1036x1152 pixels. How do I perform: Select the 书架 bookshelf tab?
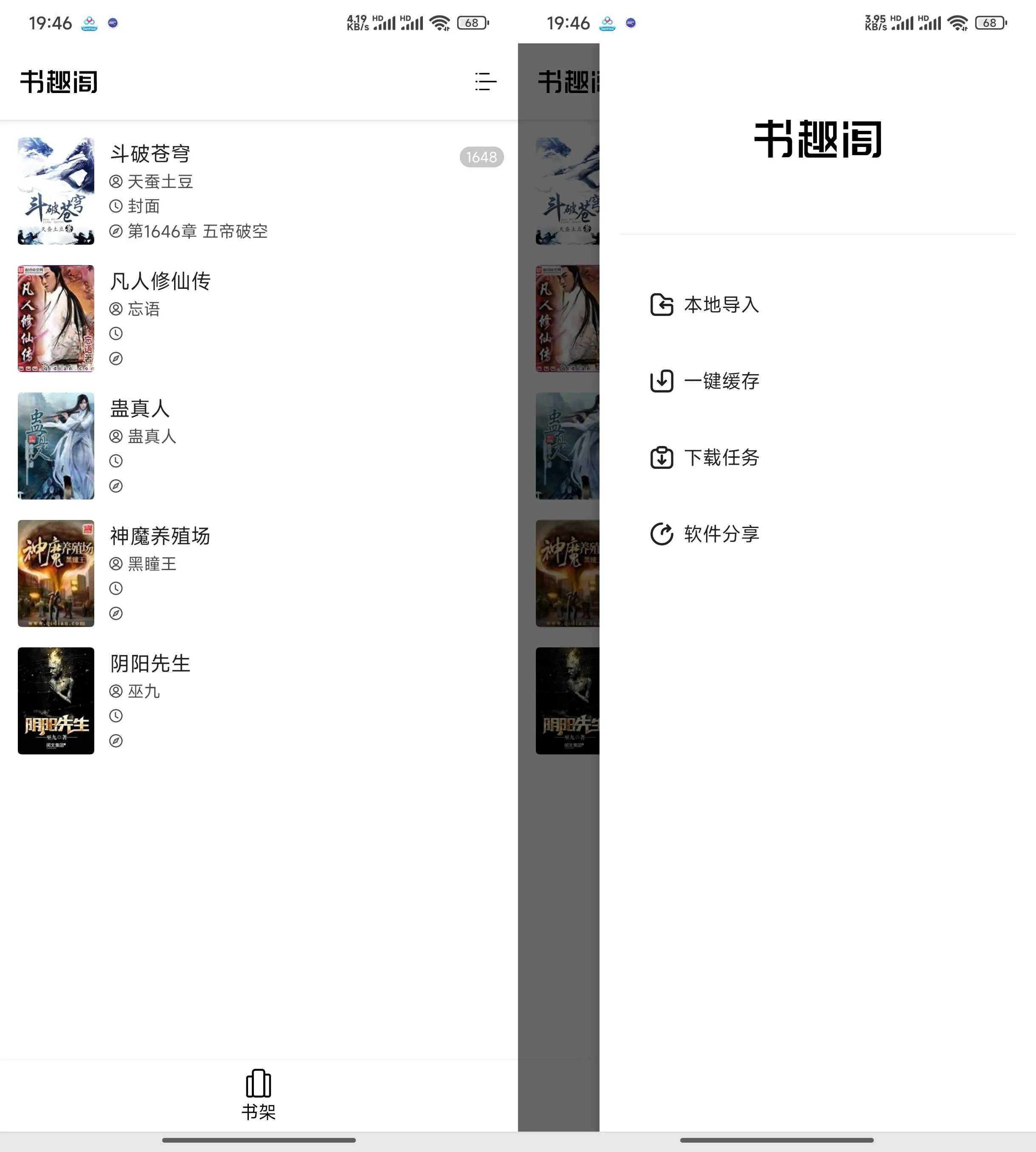pos(259,1090)
